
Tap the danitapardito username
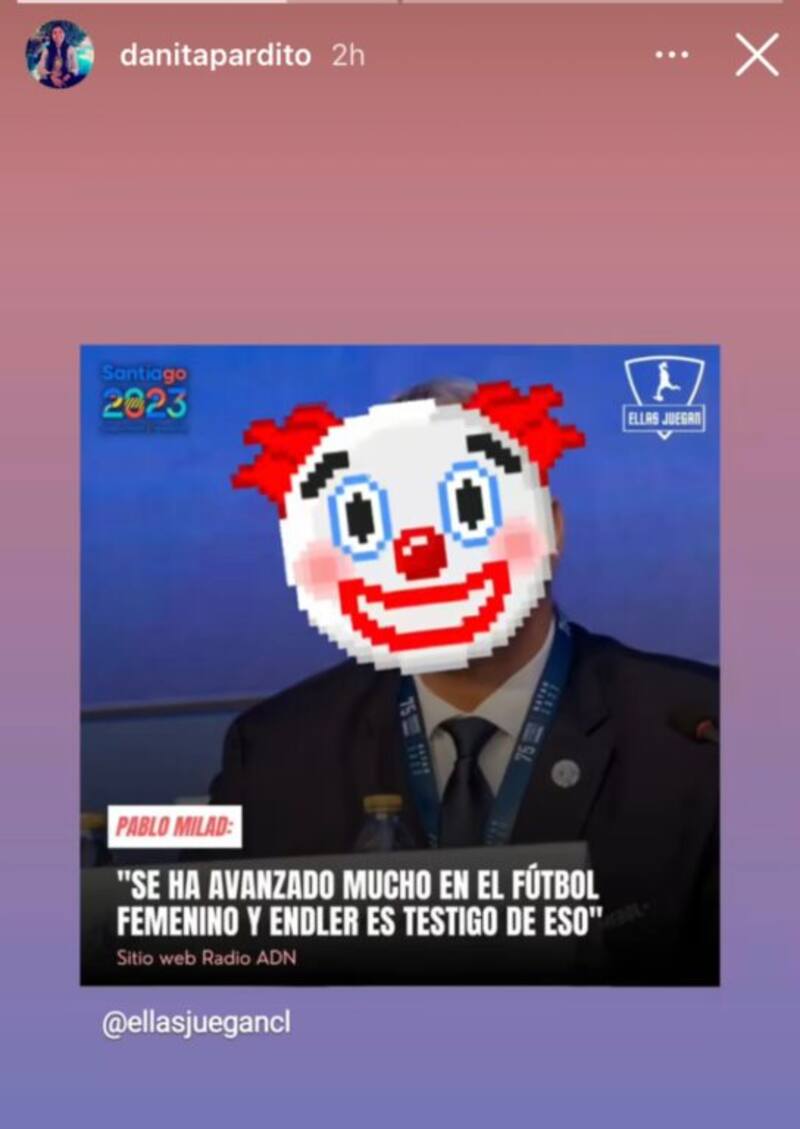point(215,56)
